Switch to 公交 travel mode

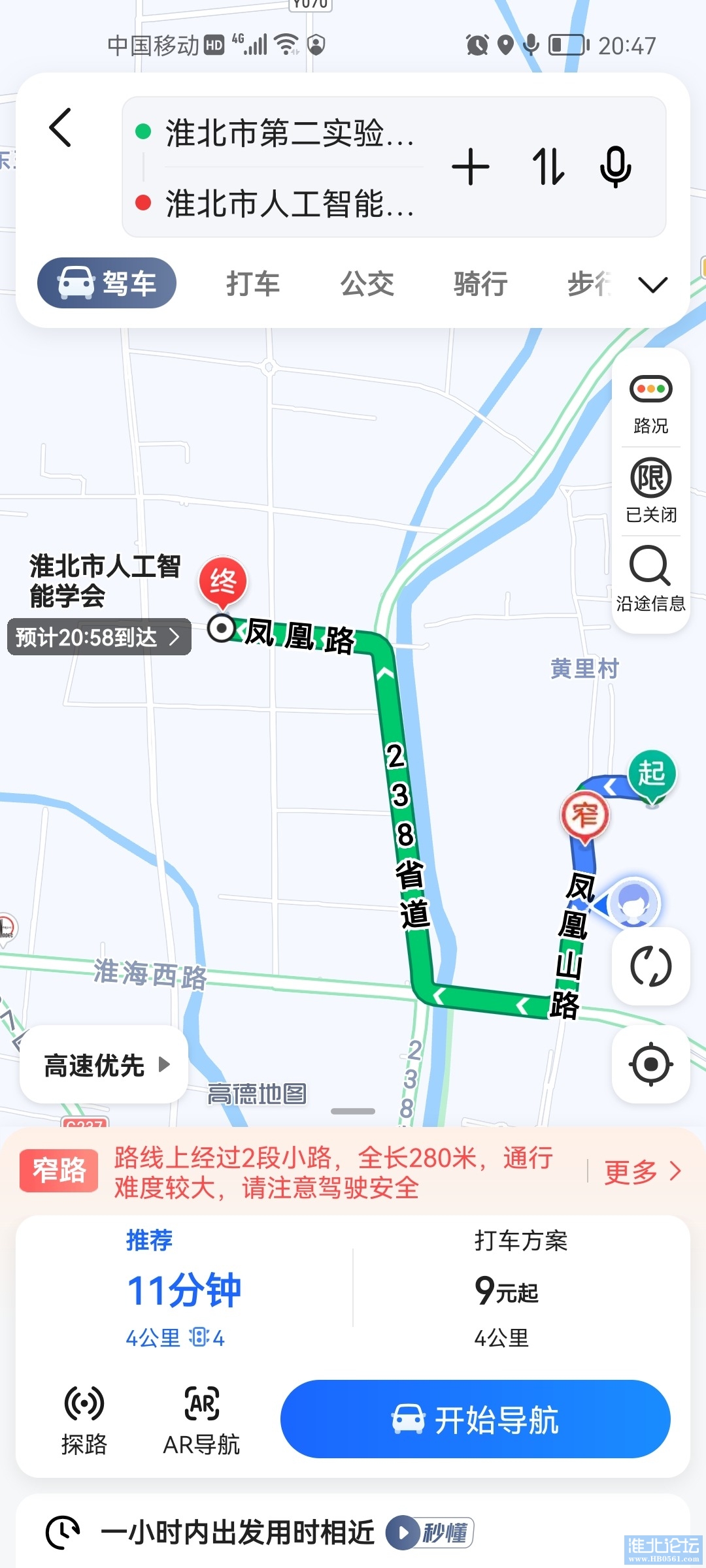(x=367, y=284)
